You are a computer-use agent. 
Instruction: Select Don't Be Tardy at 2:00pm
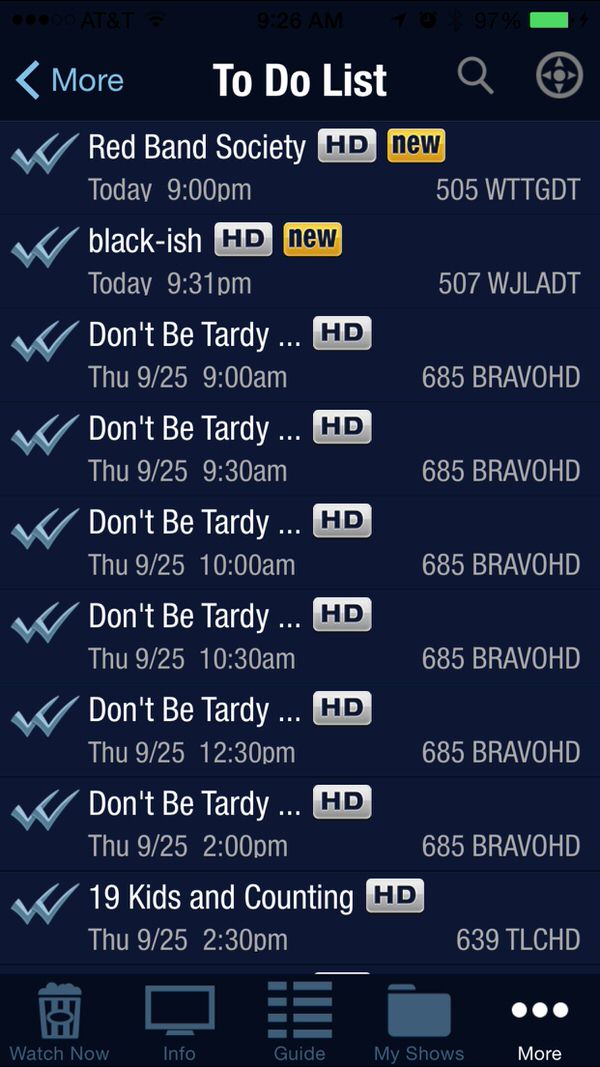[x=300, y=824]
